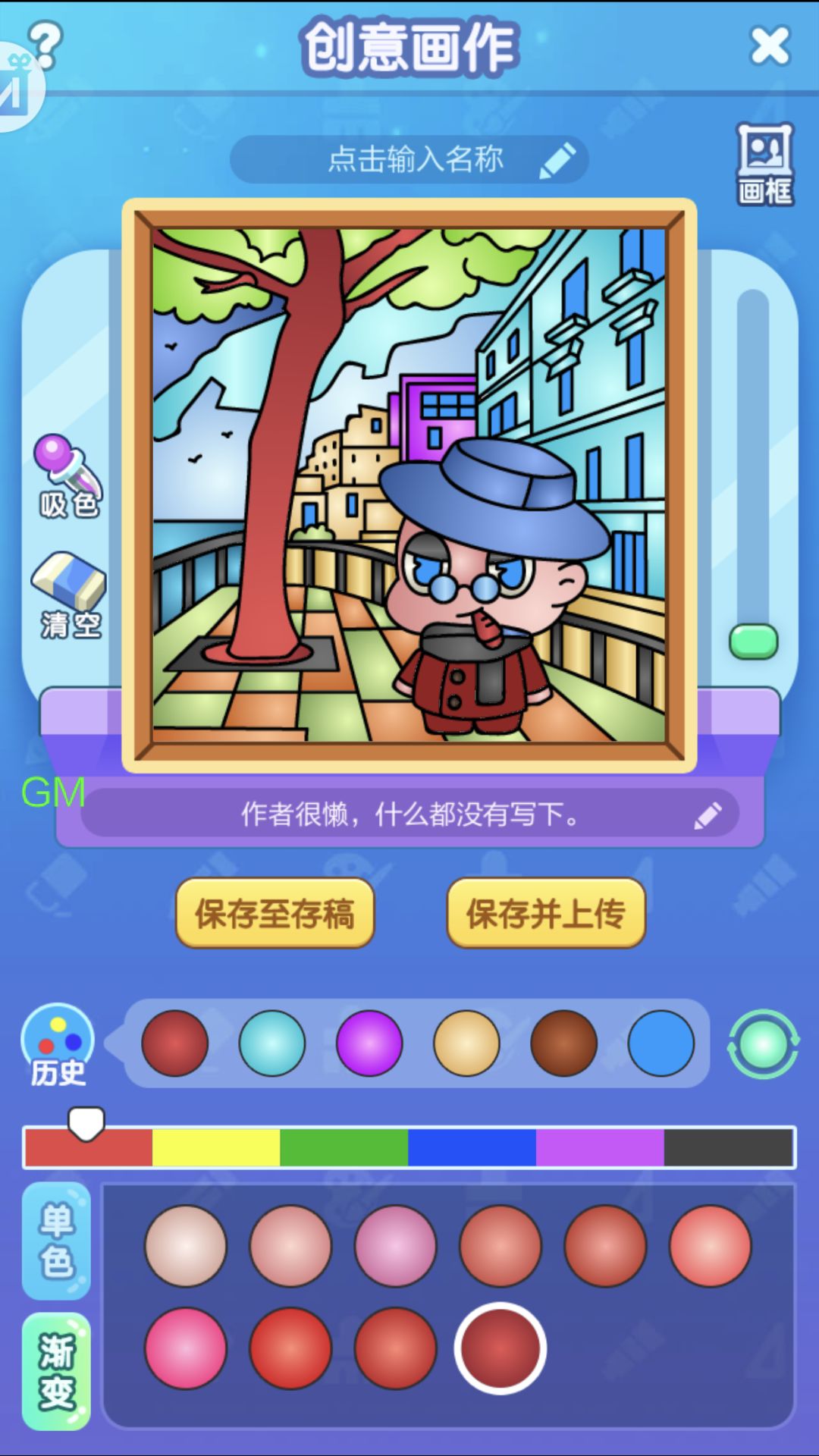Toggle the green switch on the right panel

coord(753,642)
